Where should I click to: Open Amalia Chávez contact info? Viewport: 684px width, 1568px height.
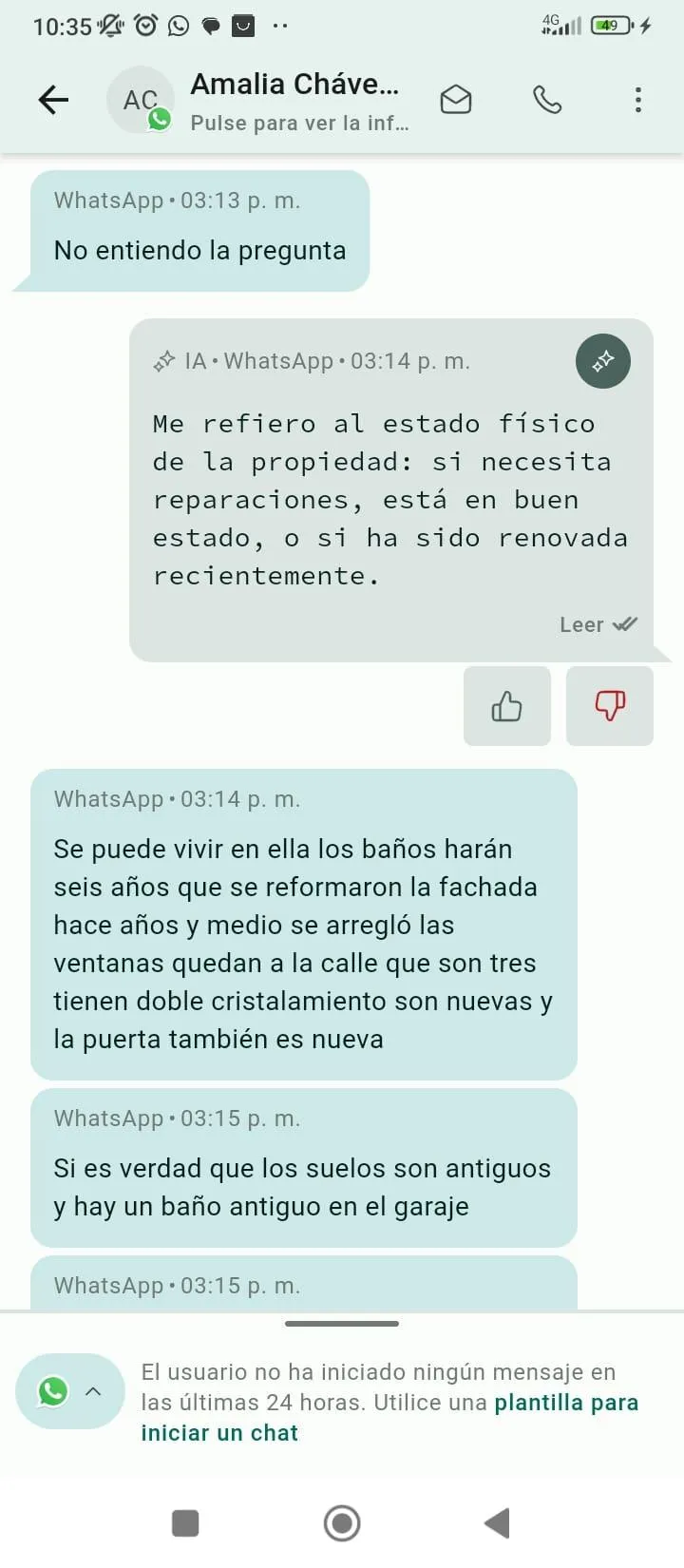click(296, 101)
